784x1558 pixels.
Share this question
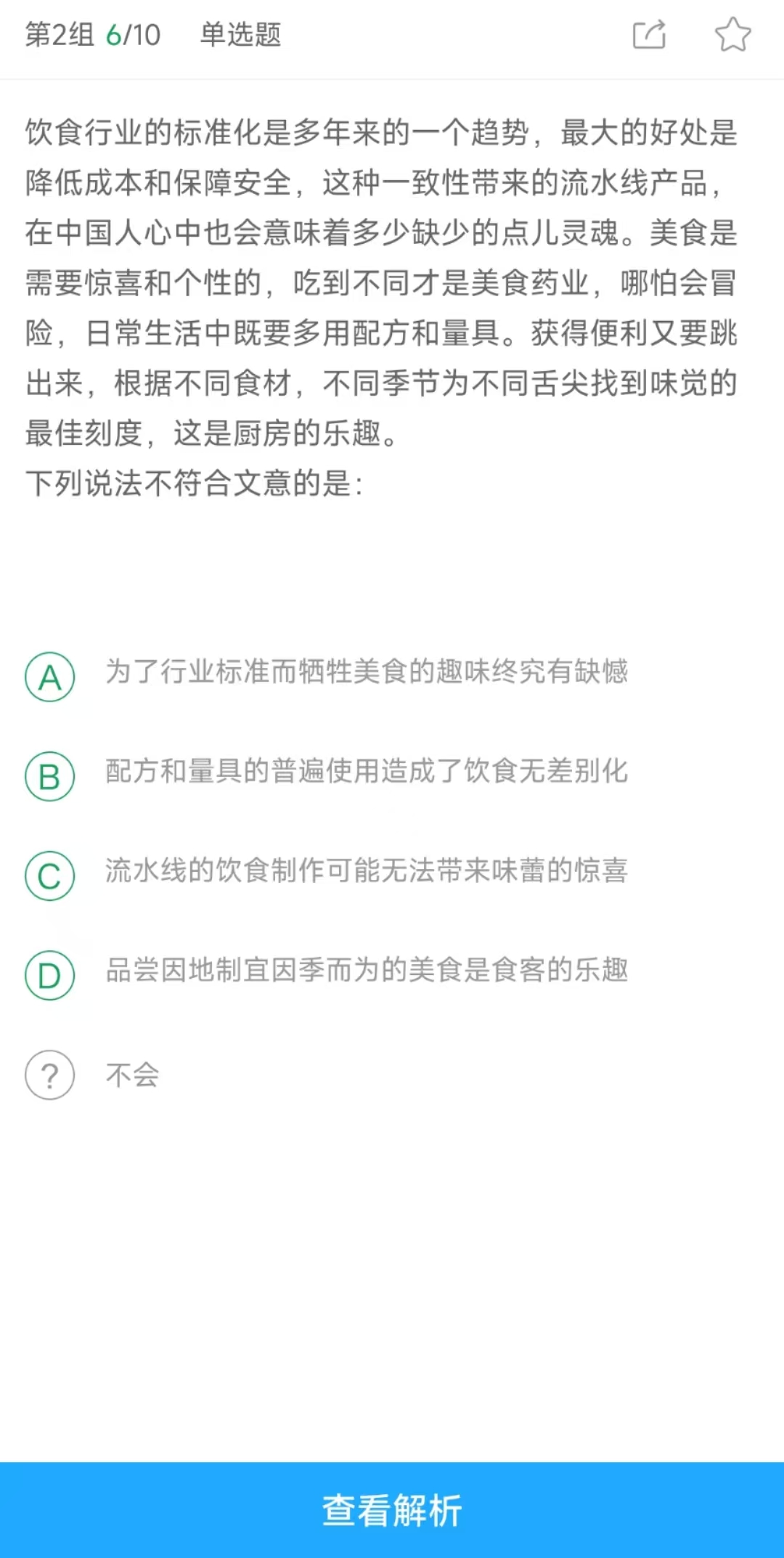649,34
